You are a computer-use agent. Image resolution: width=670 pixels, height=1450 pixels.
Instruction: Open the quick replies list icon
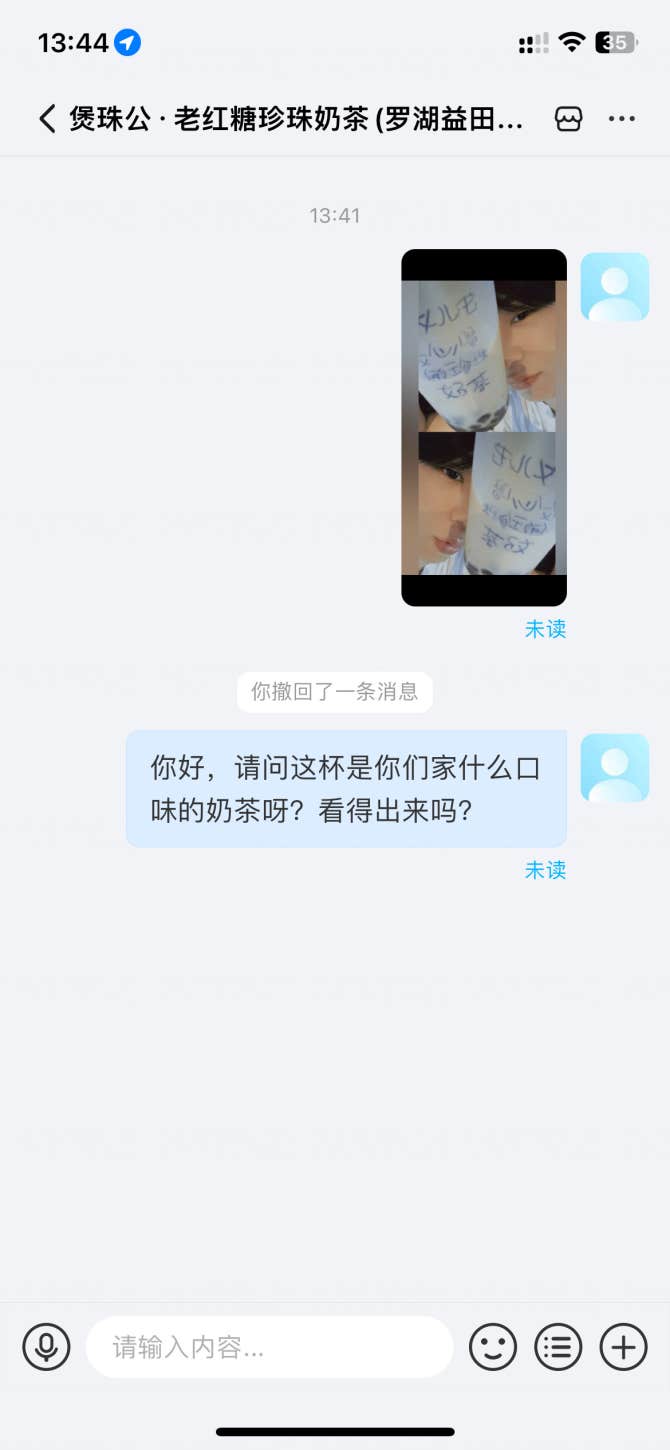(558, 1347)
